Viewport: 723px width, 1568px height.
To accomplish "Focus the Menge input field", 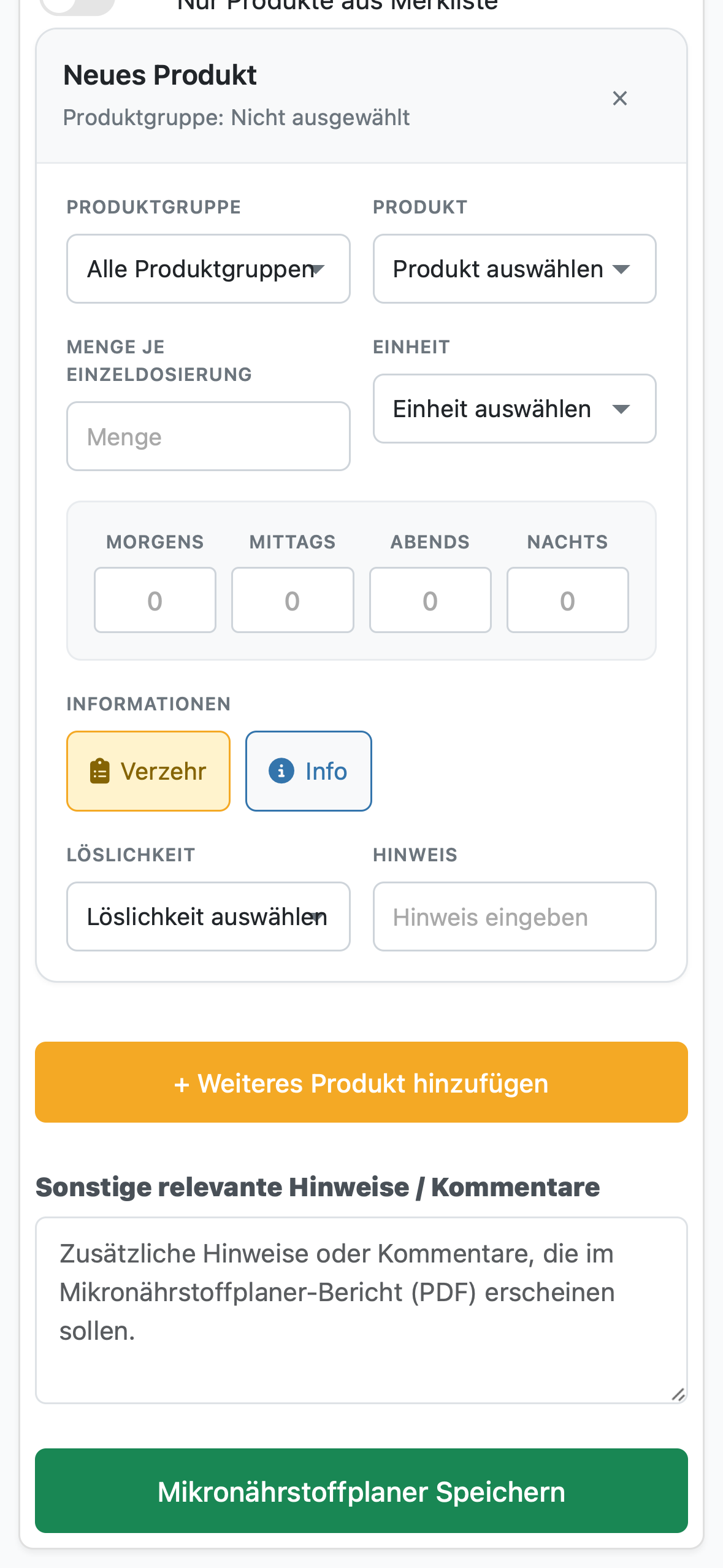I will click(x=208, y=436).
